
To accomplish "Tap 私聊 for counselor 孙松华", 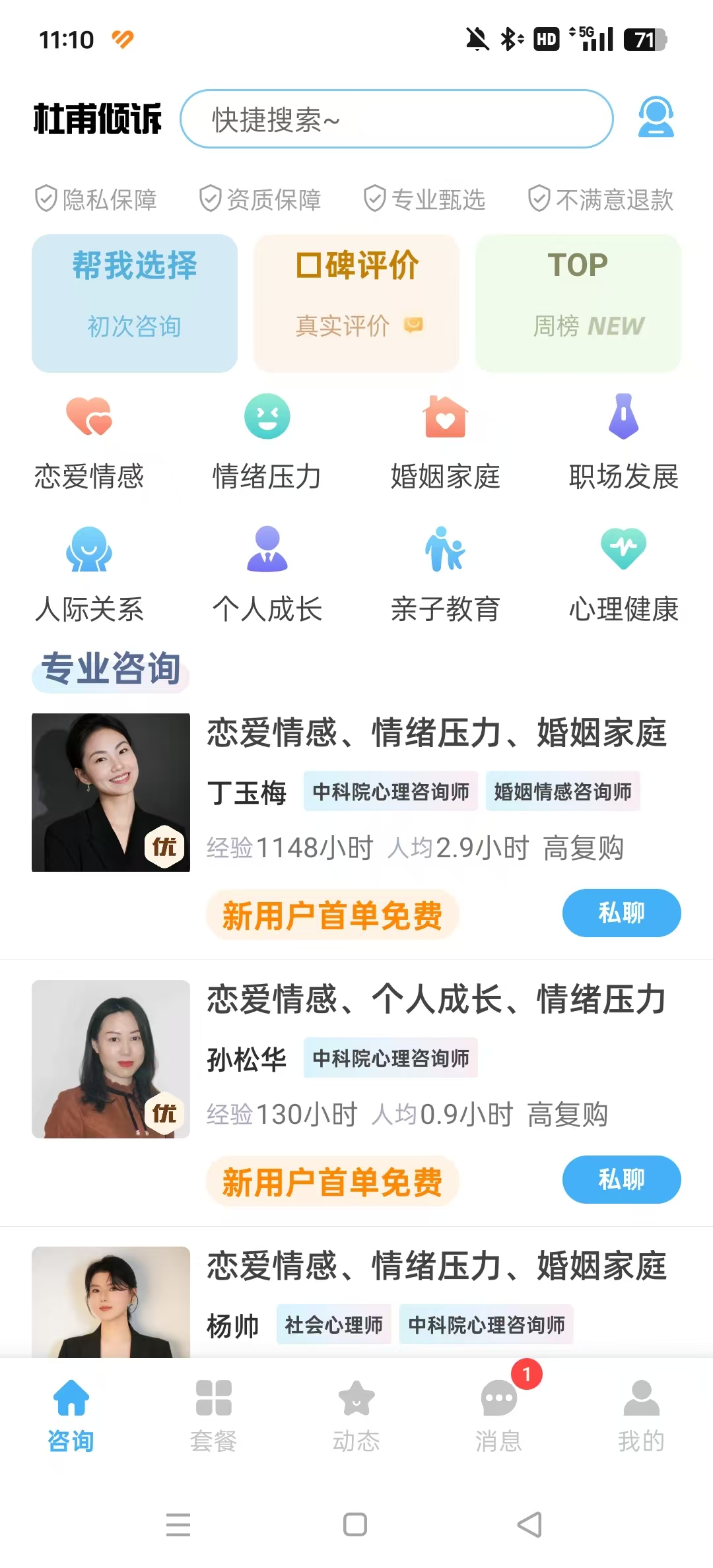I will coord(621,1179).
